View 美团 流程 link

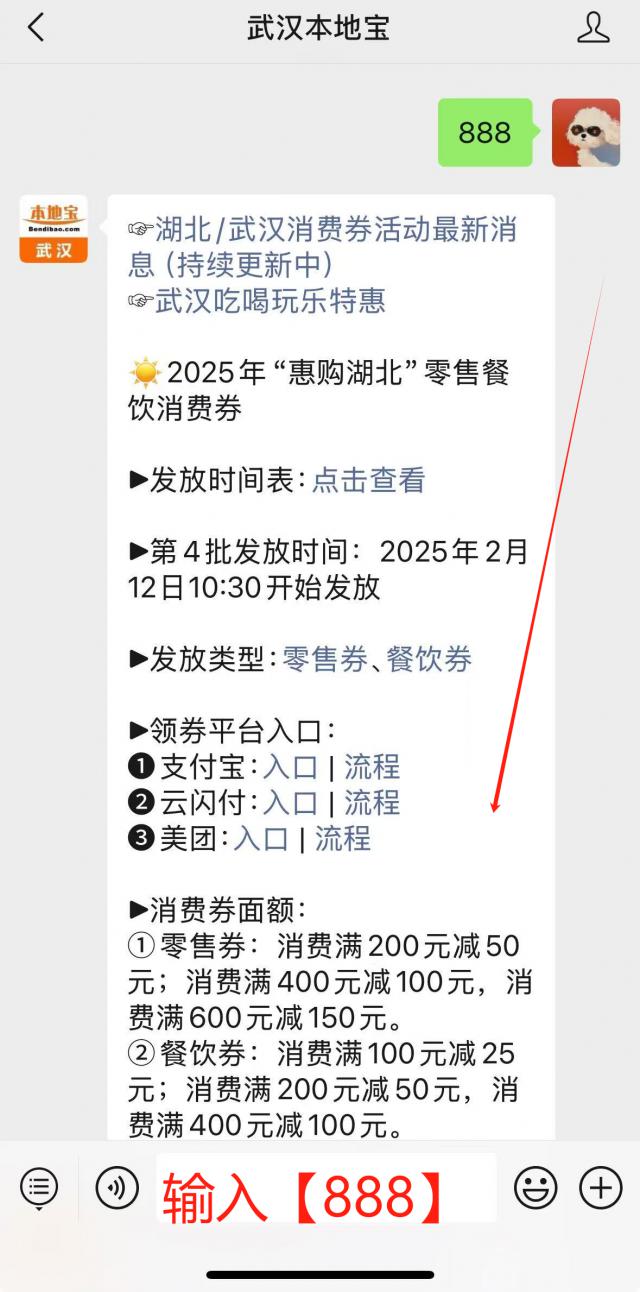coord(343,838)
